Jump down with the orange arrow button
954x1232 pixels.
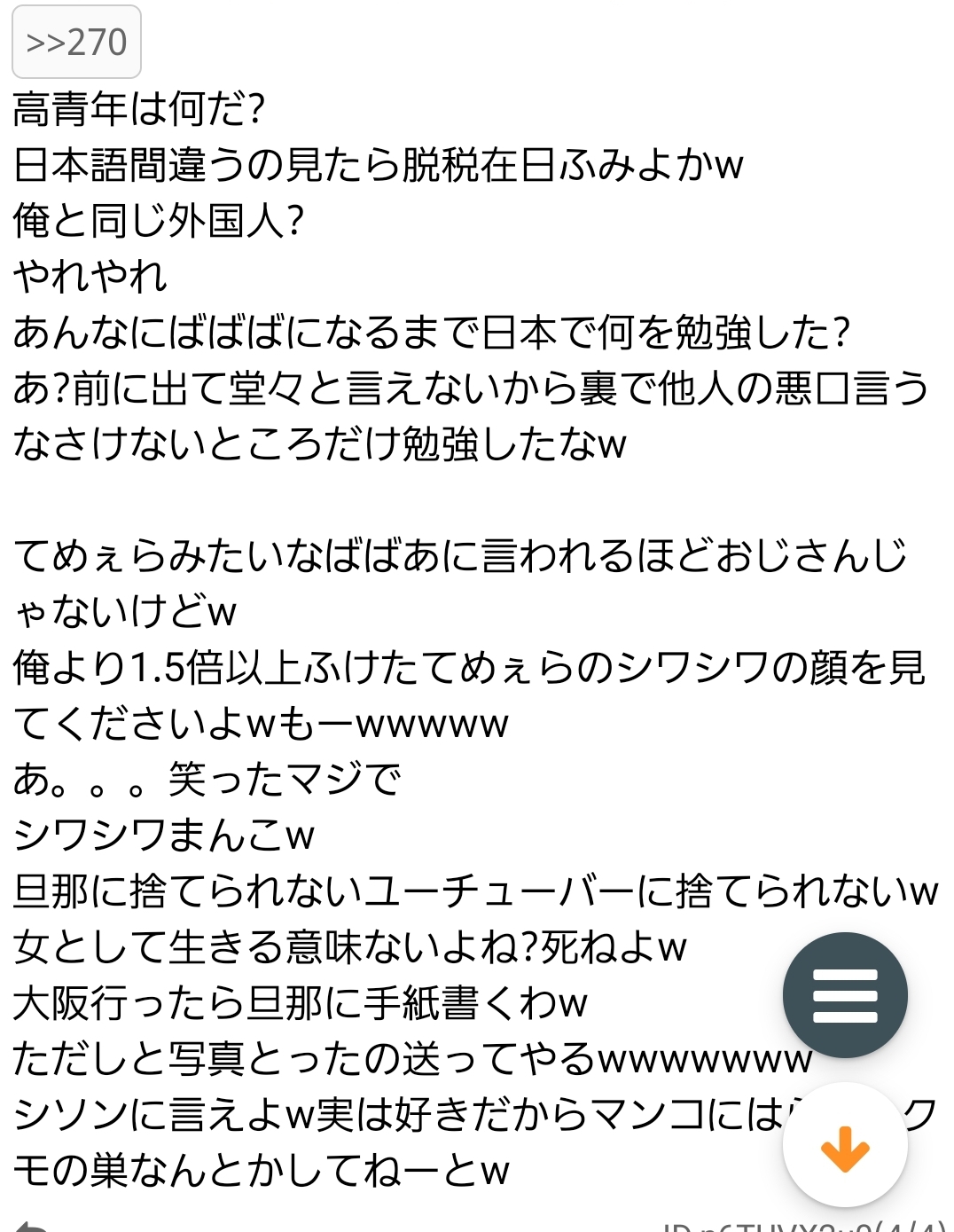[844, 1147]
